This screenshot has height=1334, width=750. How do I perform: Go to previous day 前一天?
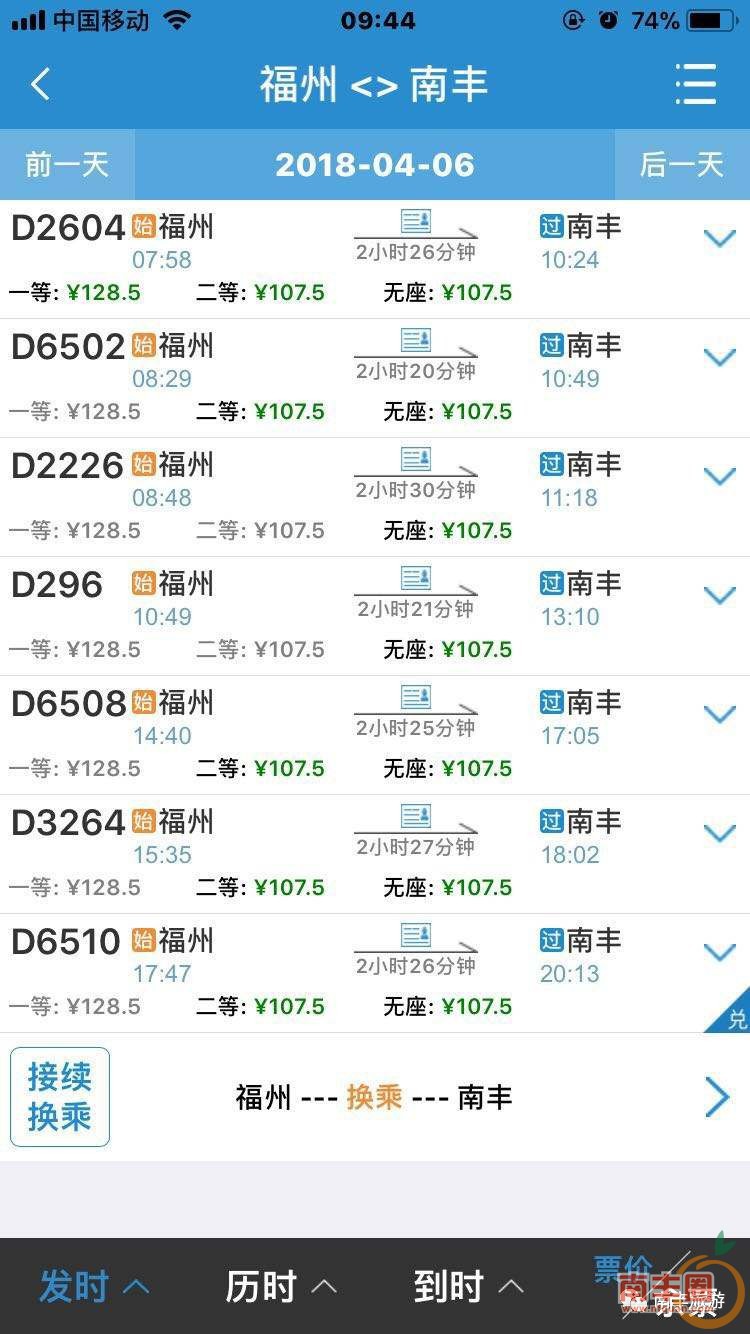pyautogui.click(x=66, y=165)
